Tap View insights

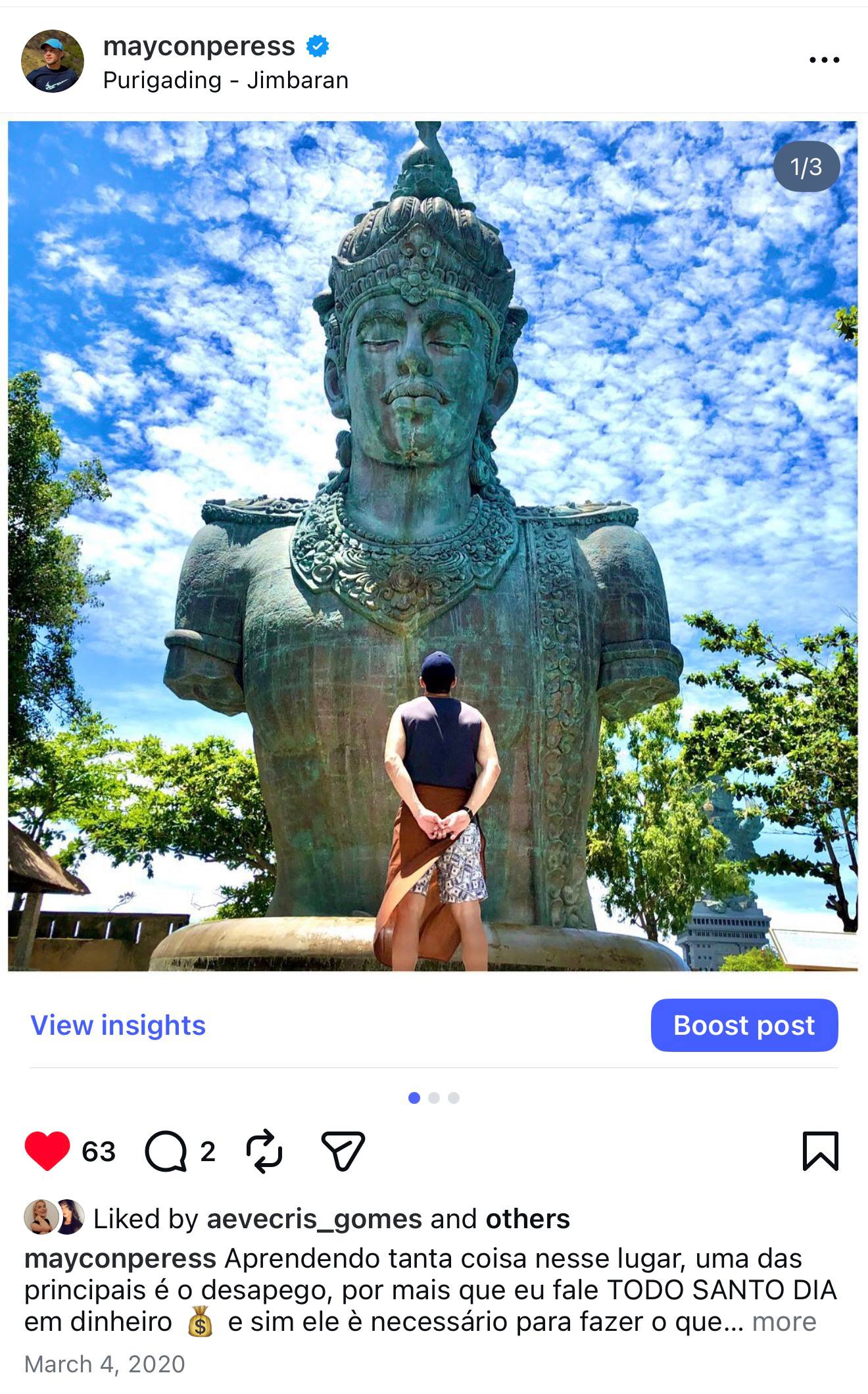click(118, 1025)
